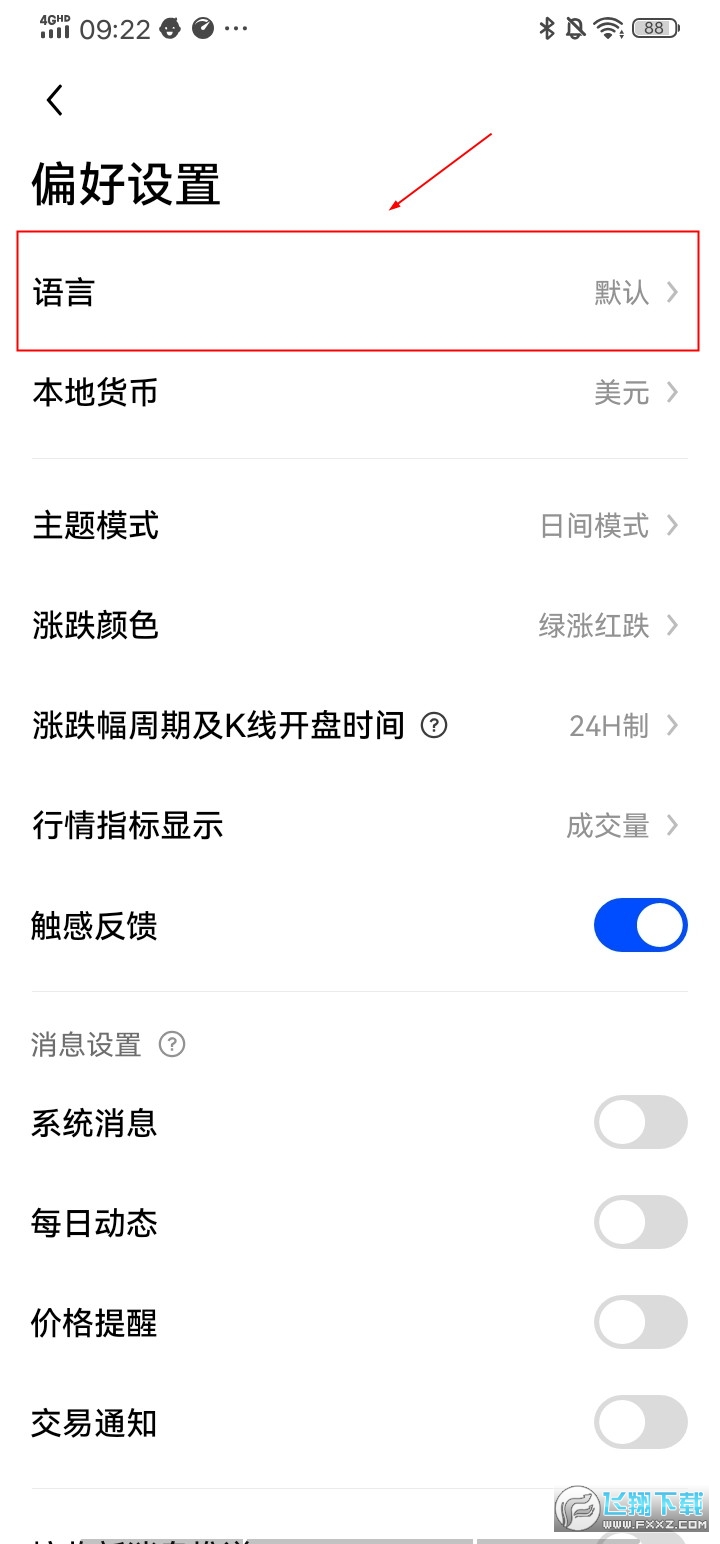This screenshot has width=720, height=1544.
Task: Expand the 语言 language option
Action: click(360, 292)
